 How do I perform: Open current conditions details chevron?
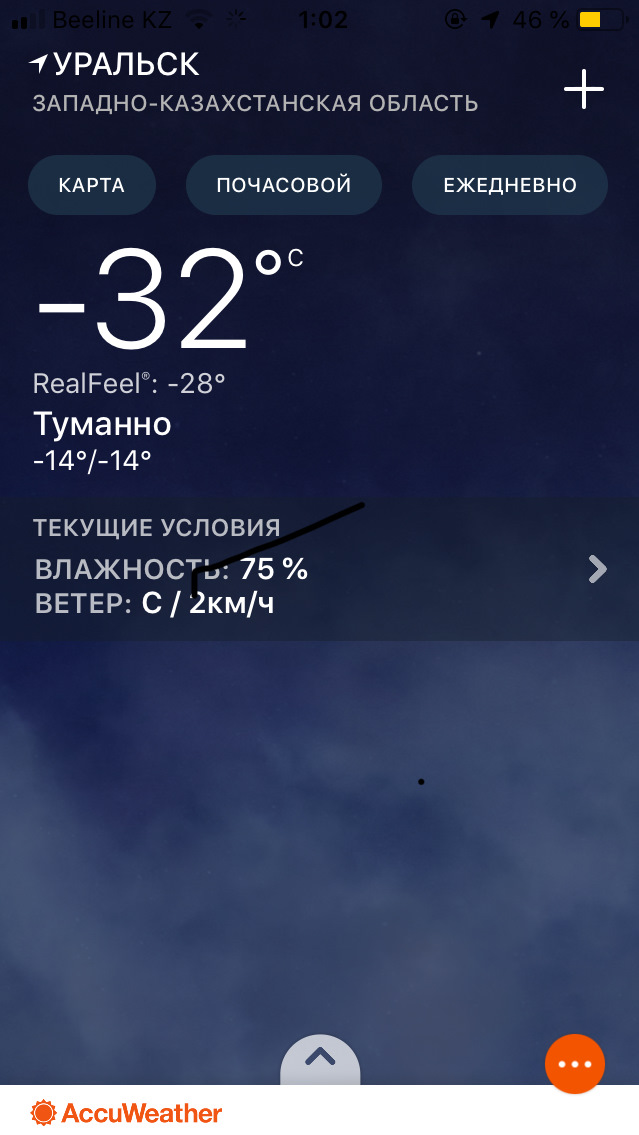pos(597,570)
